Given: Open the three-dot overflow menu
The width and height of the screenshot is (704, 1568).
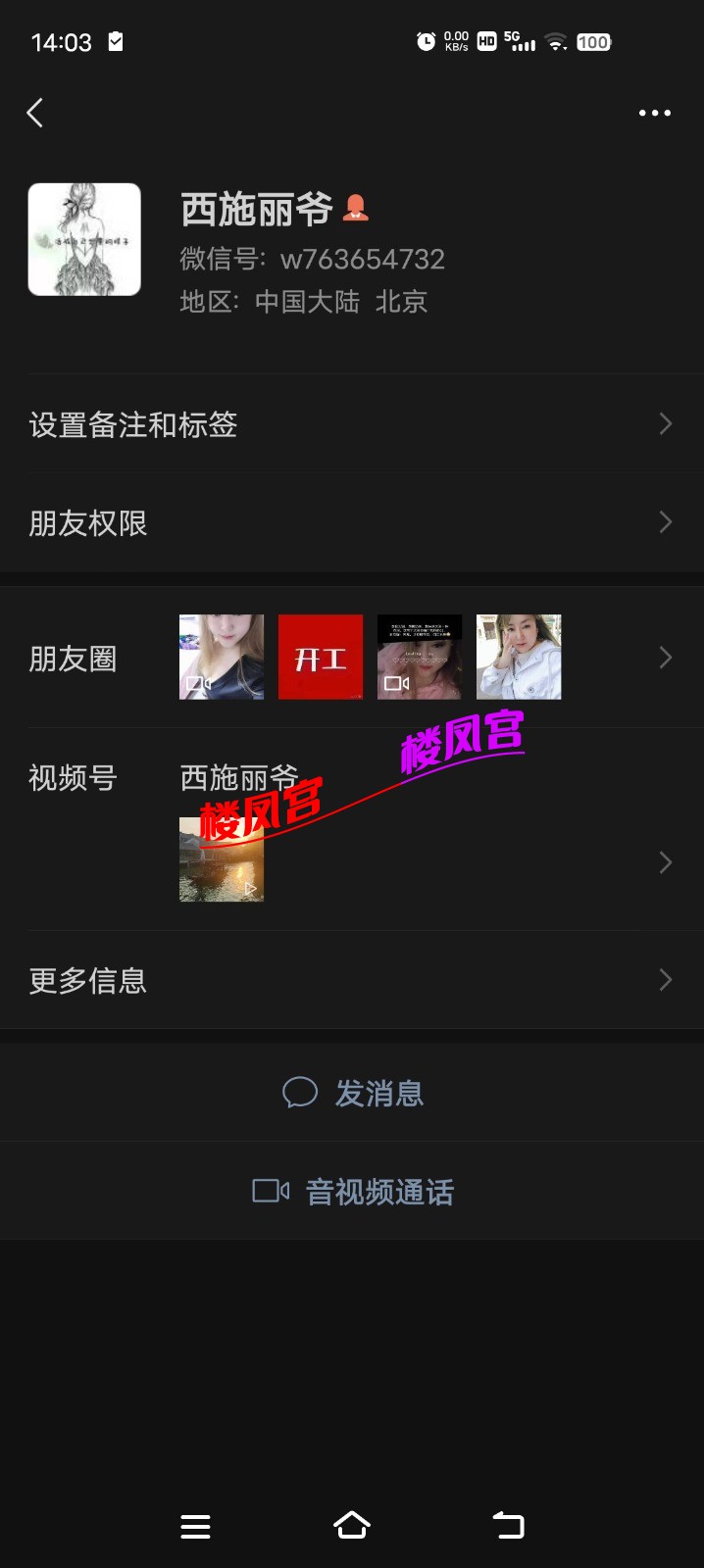Looking at the screenshot, I should point(654,113).
